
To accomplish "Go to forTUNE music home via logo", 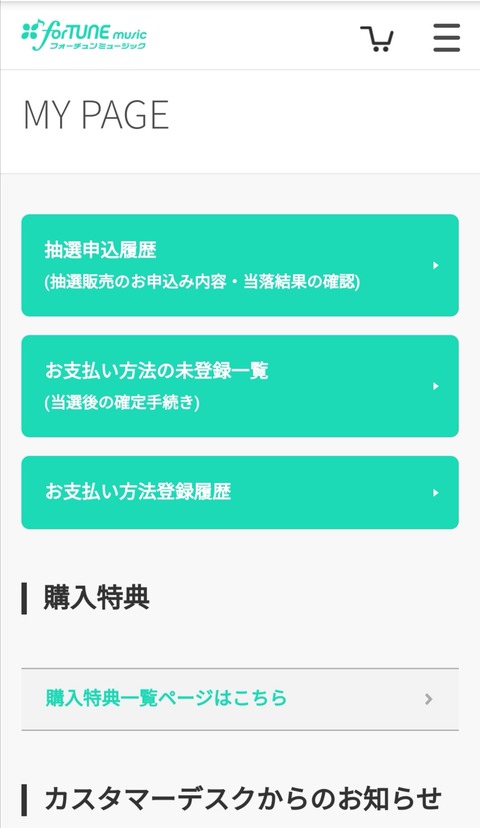I will click(84, 35).
